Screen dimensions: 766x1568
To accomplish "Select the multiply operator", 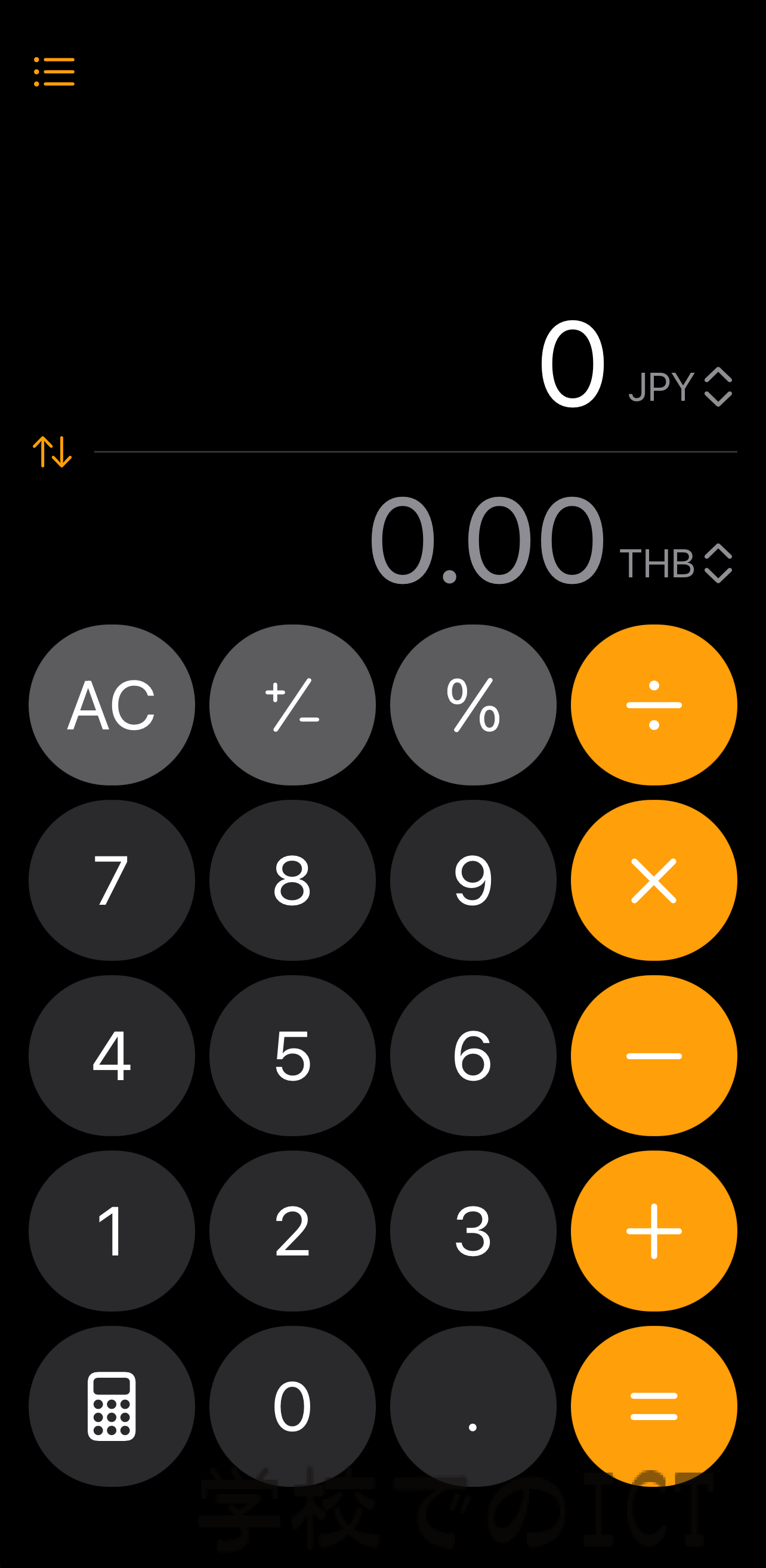I will coord(654,880).
